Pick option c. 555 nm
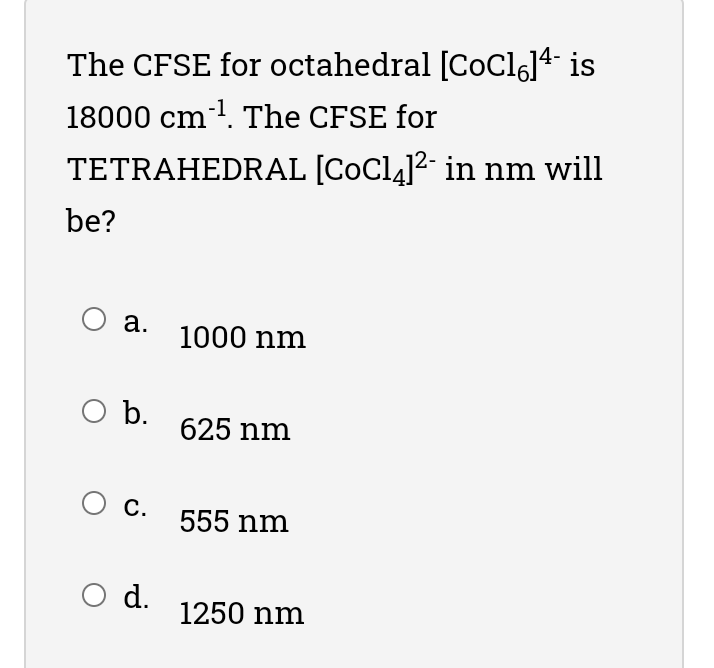This screenshot has width=714, height=668. (x=94, y=504)
